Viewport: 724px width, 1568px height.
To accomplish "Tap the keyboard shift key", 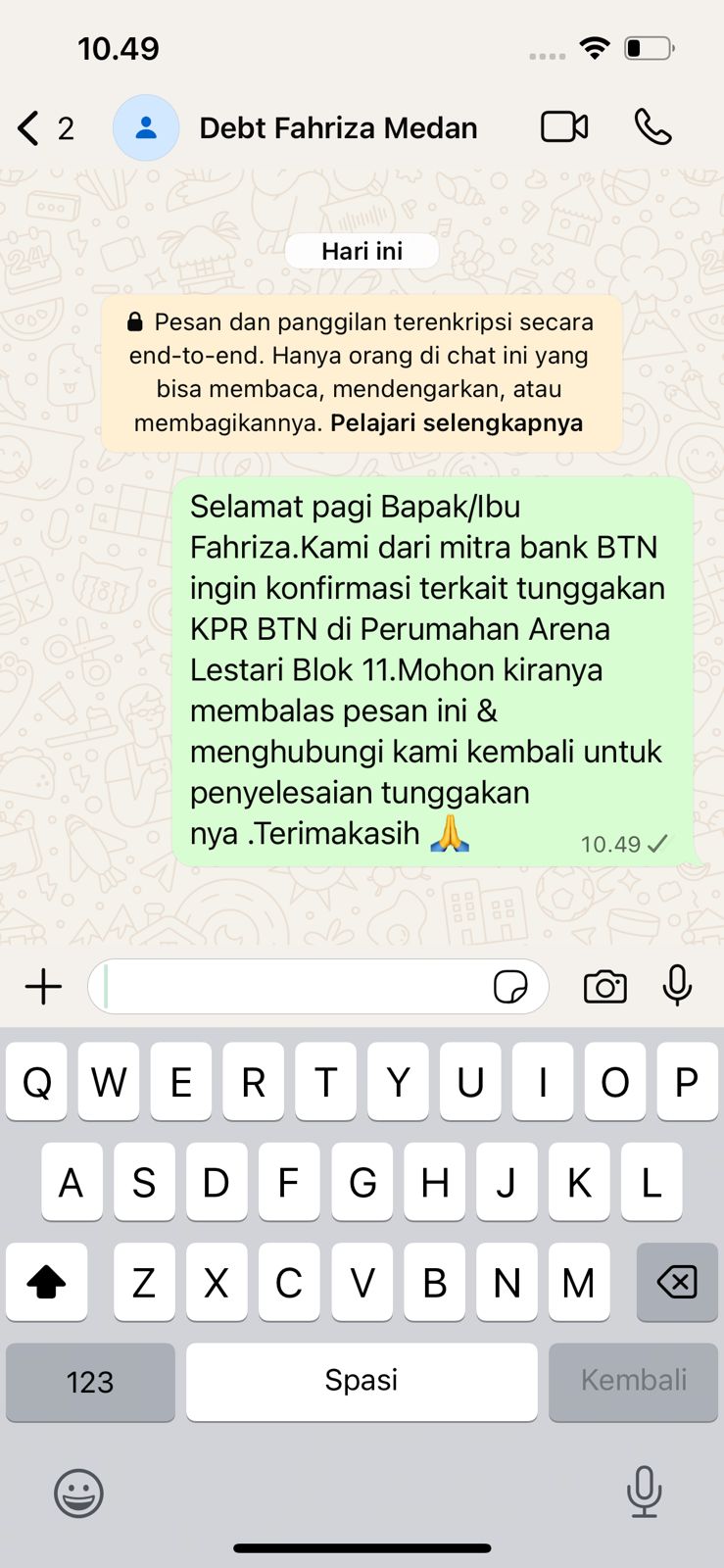I will (46, 1282).
